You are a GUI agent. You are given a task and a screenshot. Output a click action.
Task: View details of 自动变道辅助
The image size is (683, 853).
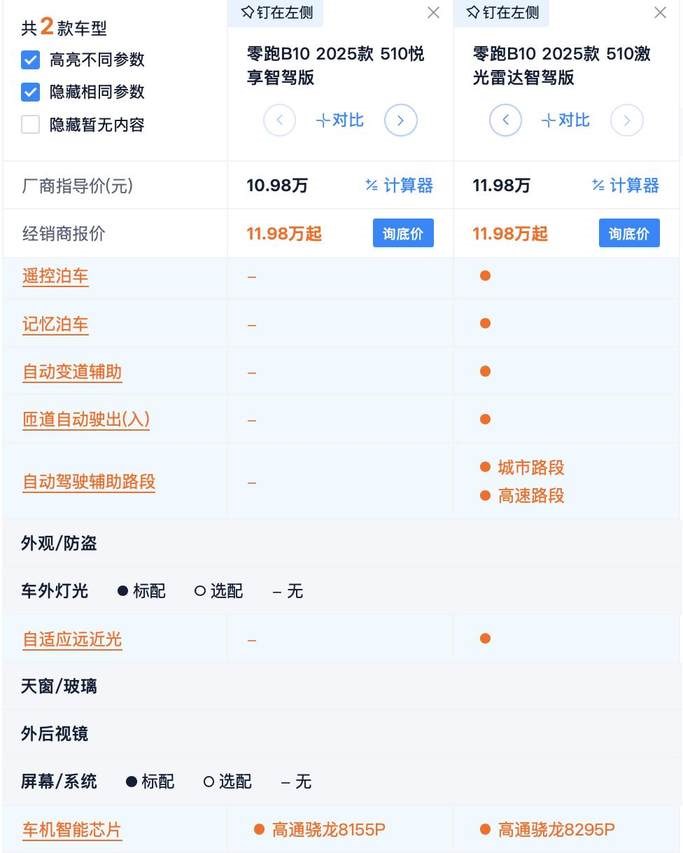coord(72,372)
